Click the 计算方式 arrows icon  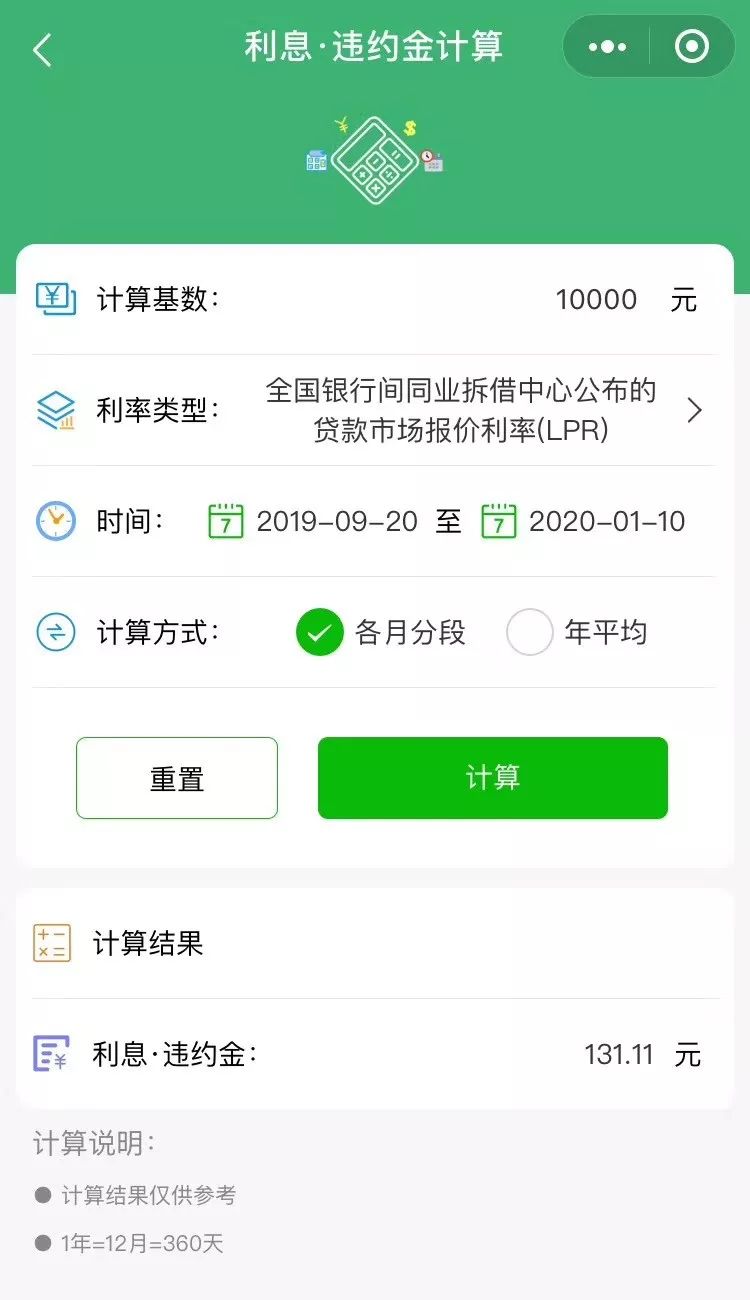[x=57, y=632]
